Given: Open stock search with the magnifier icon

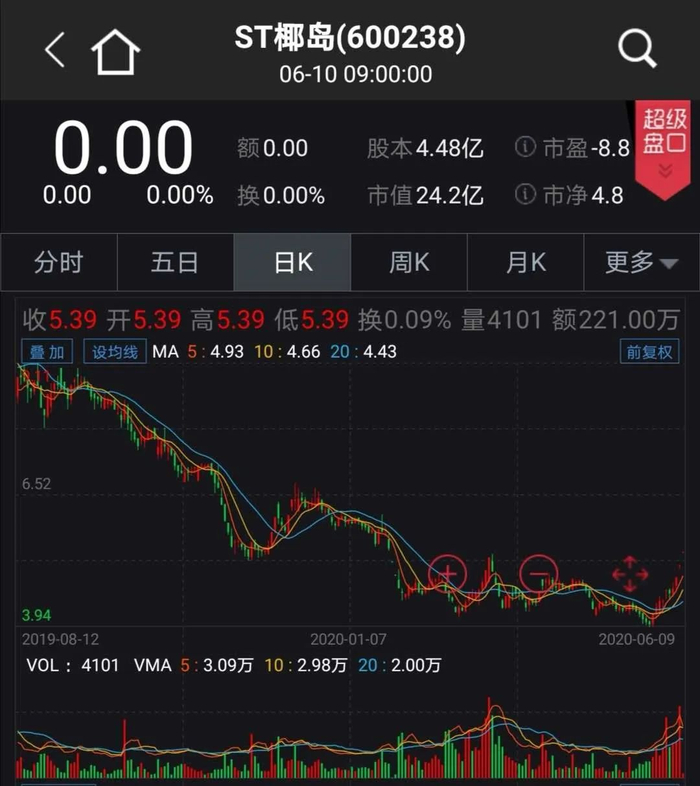Looking at the screenshot, I should pos(637,47).
